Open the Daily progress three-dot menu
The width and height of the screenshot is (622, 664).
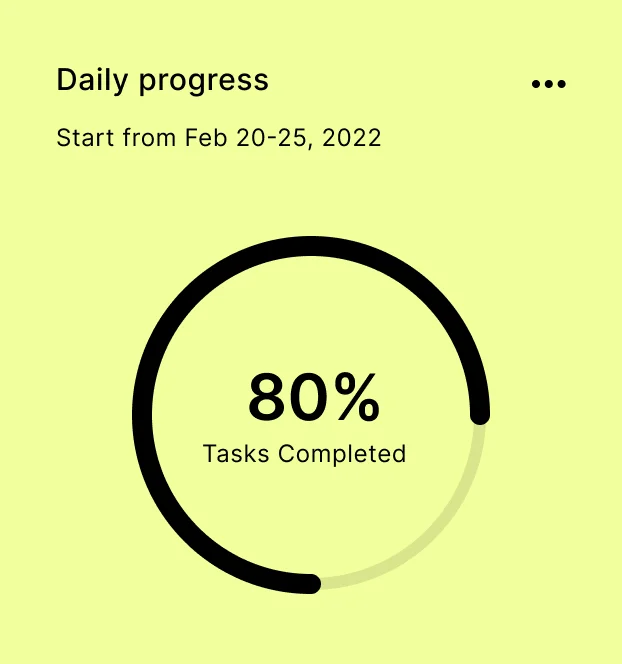pyautogui.click(x=549, y=84)
